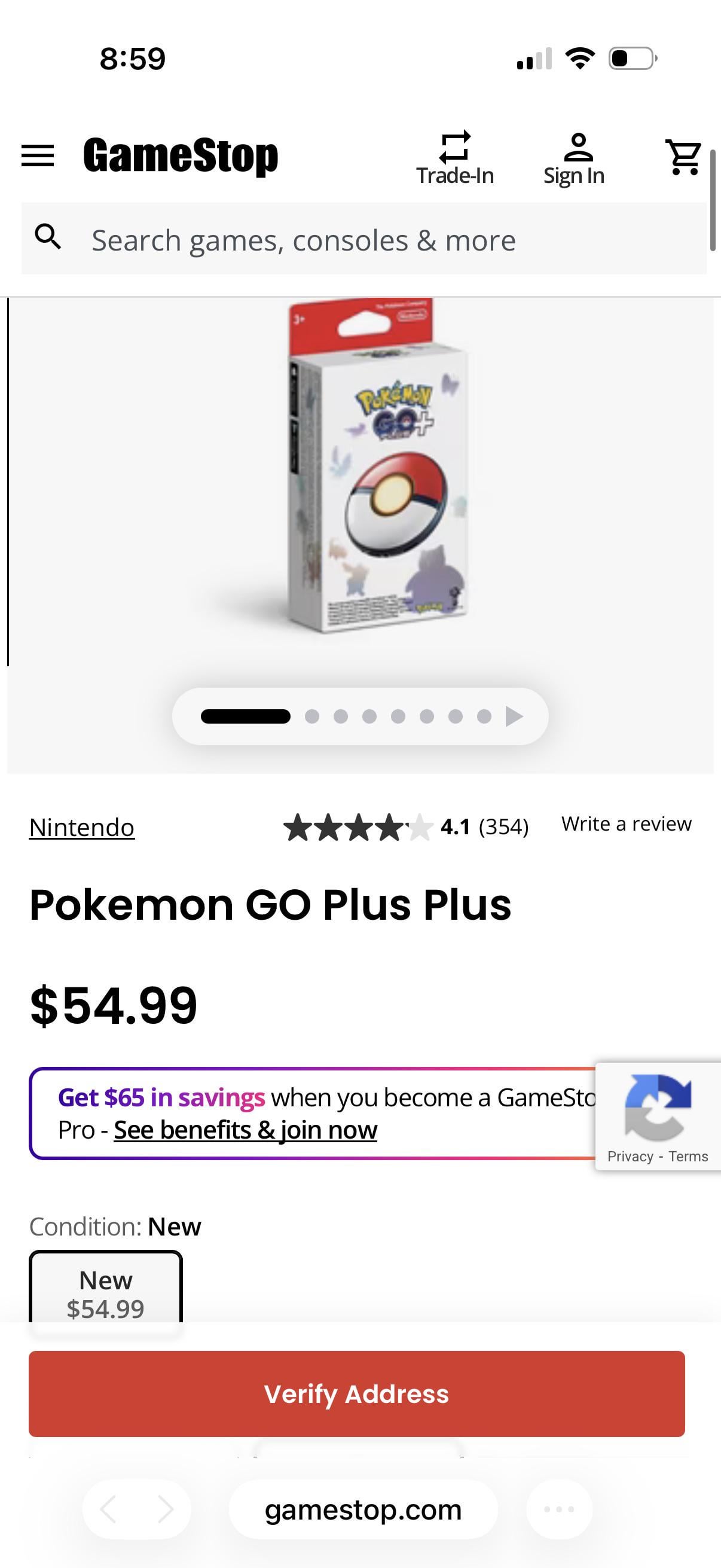Advance the image carousel with the arrow
Viewport: 721px width, 1568px height.
point(514,716)
